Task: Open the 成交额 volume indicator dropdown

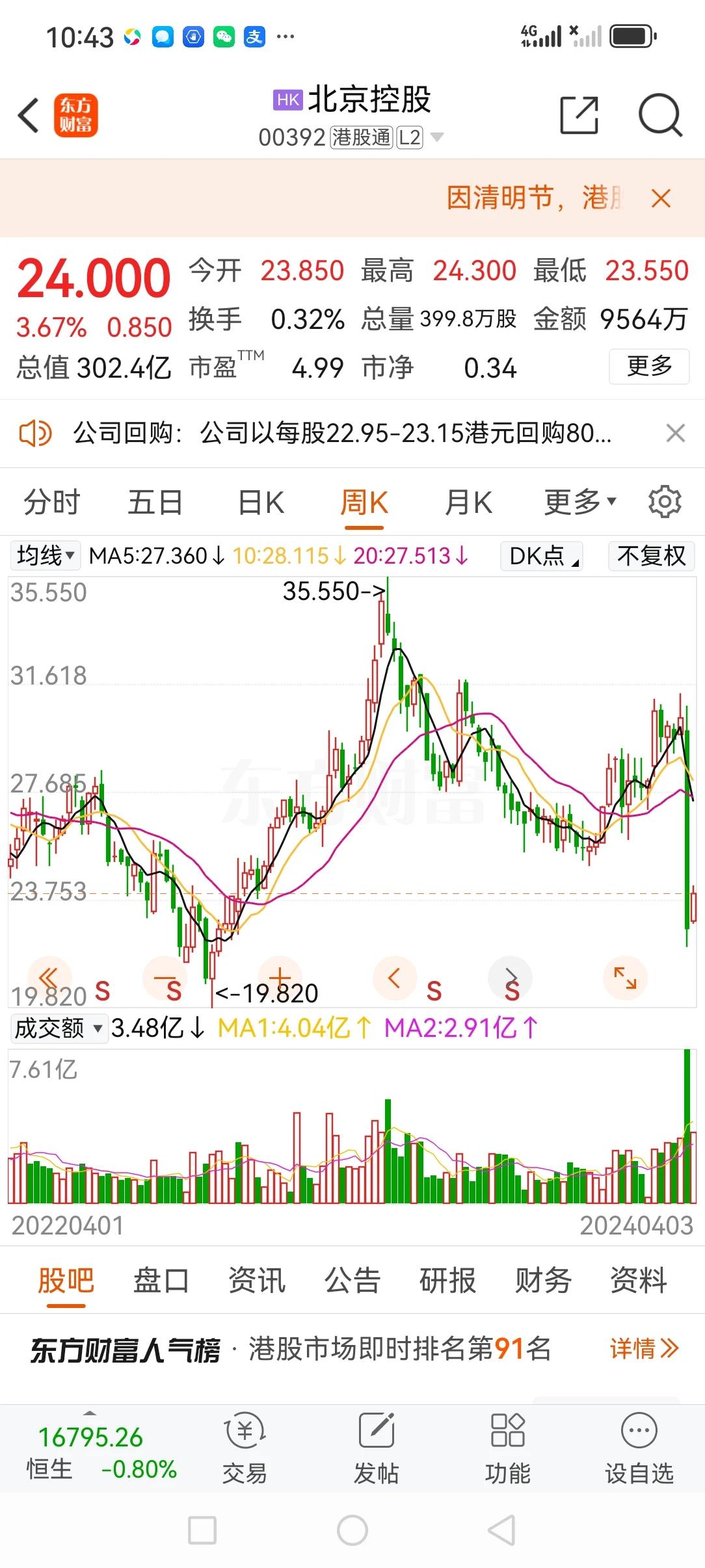Action: tap(59, 1029)
